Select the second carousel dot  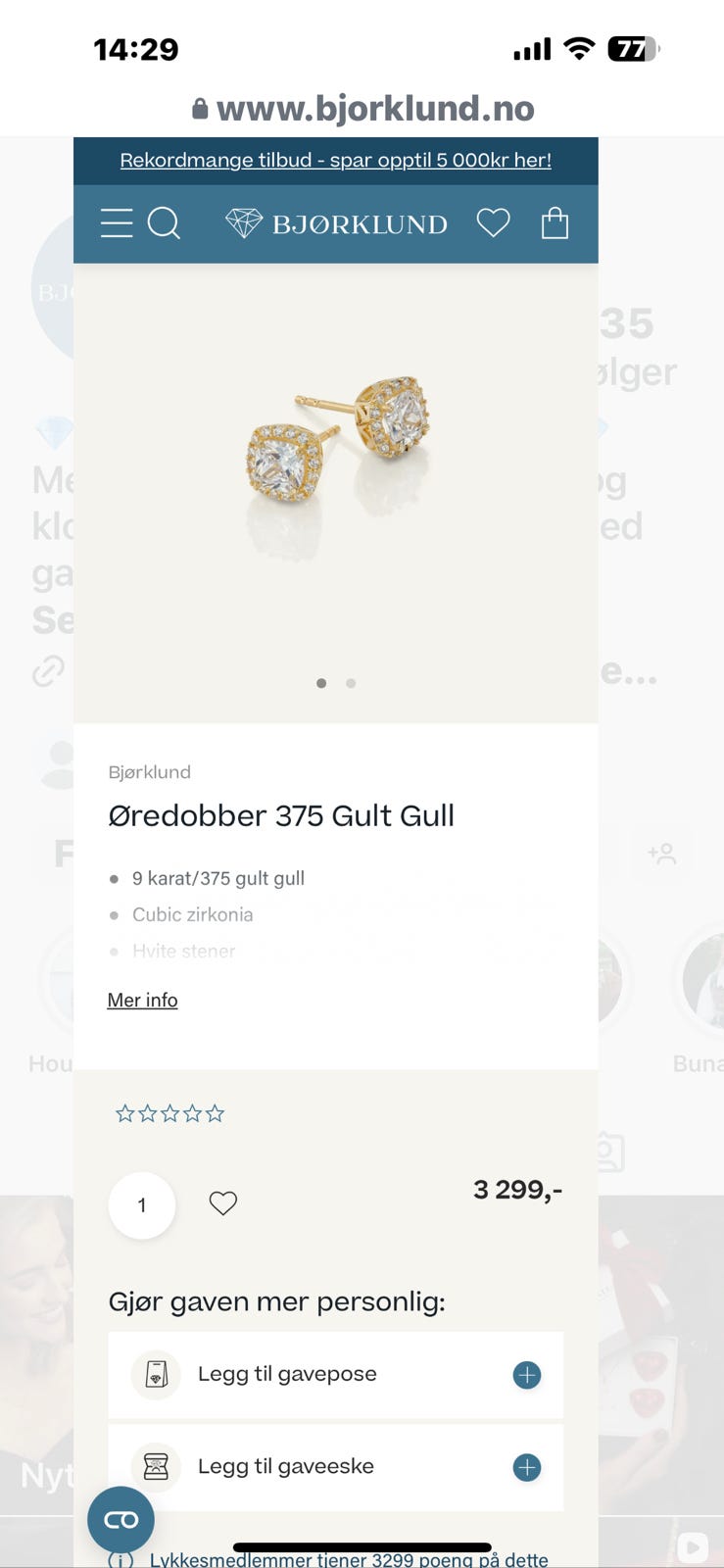click(350, 683)
